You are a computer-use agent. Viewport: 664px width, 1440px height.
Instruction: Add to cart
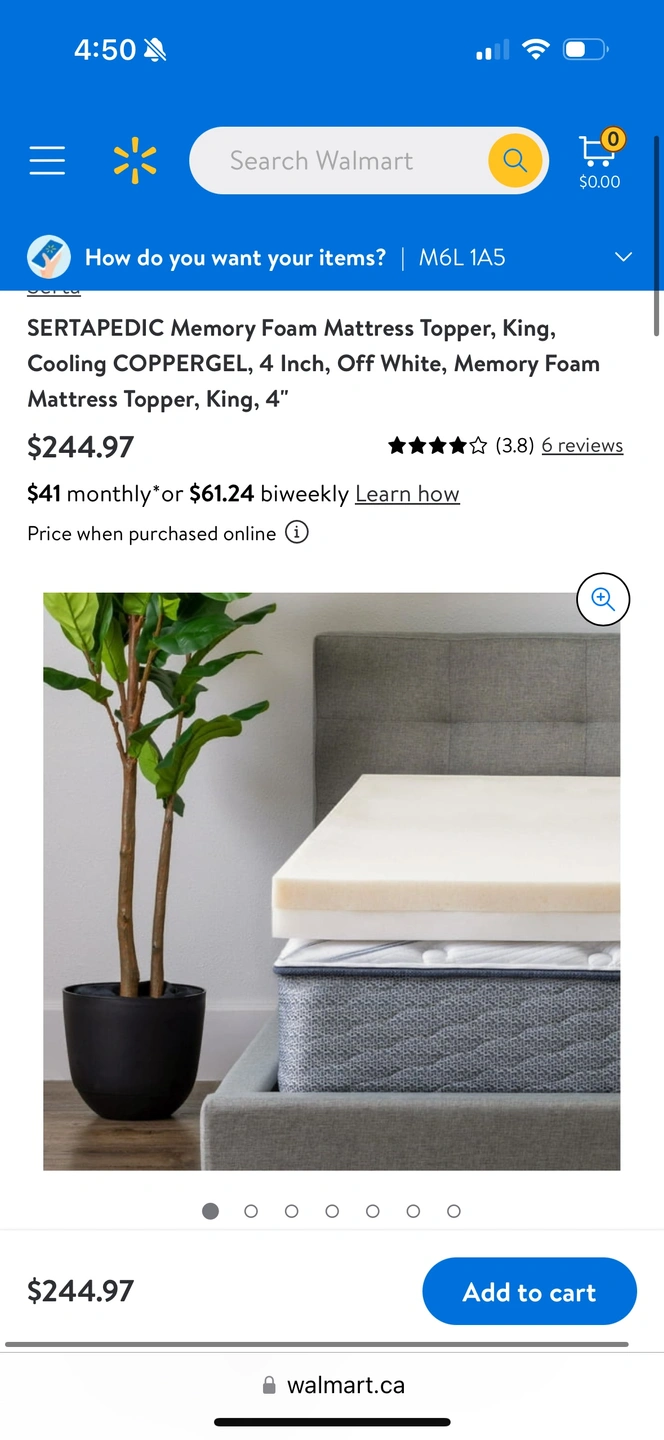(529, 1292)
